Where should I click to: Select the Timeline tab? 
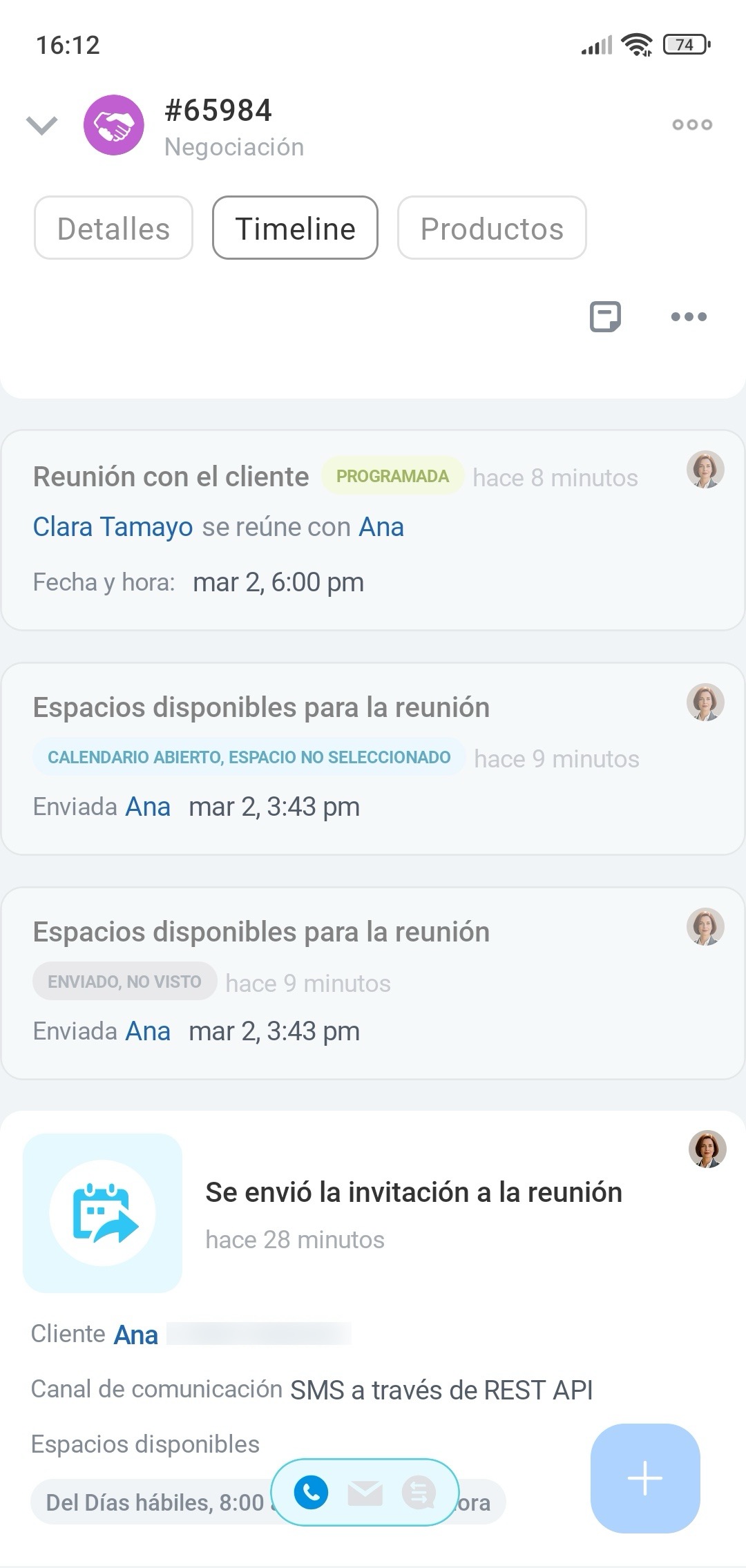point(295,229)
